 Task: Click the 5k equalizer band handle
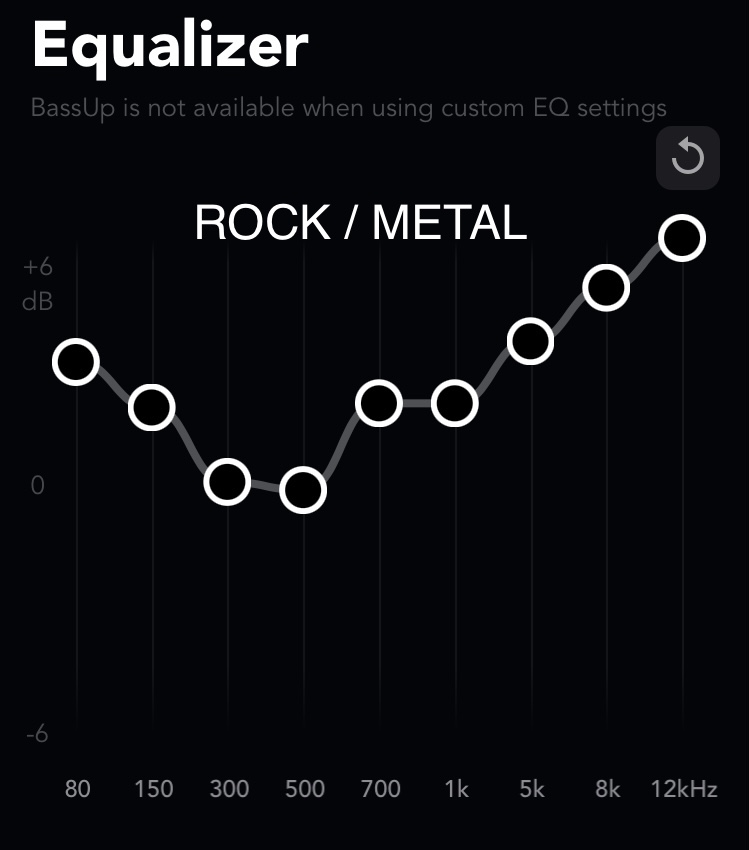click(x=531, y=340)
